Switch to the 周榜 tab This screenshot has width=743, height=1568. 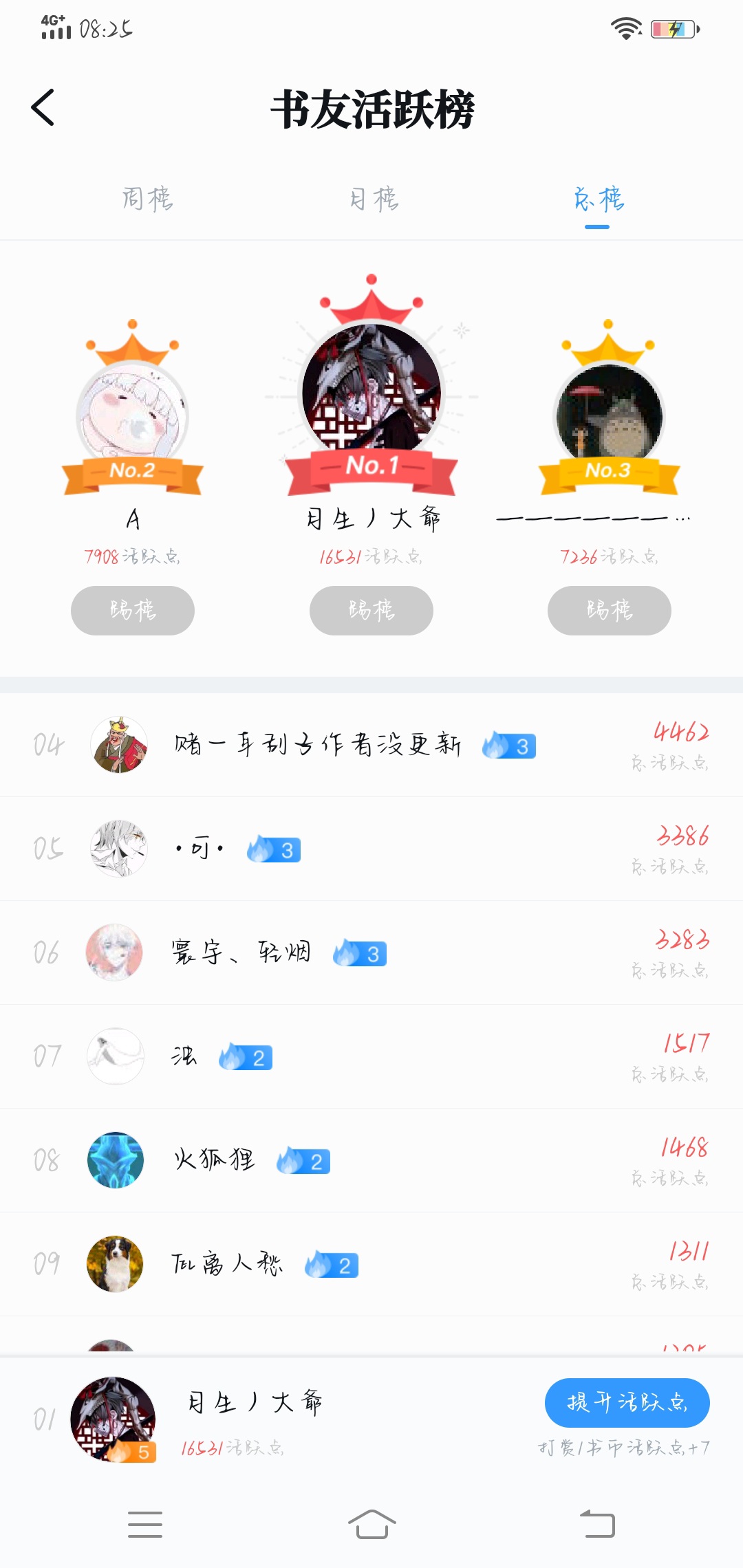(x=147, y=199)
